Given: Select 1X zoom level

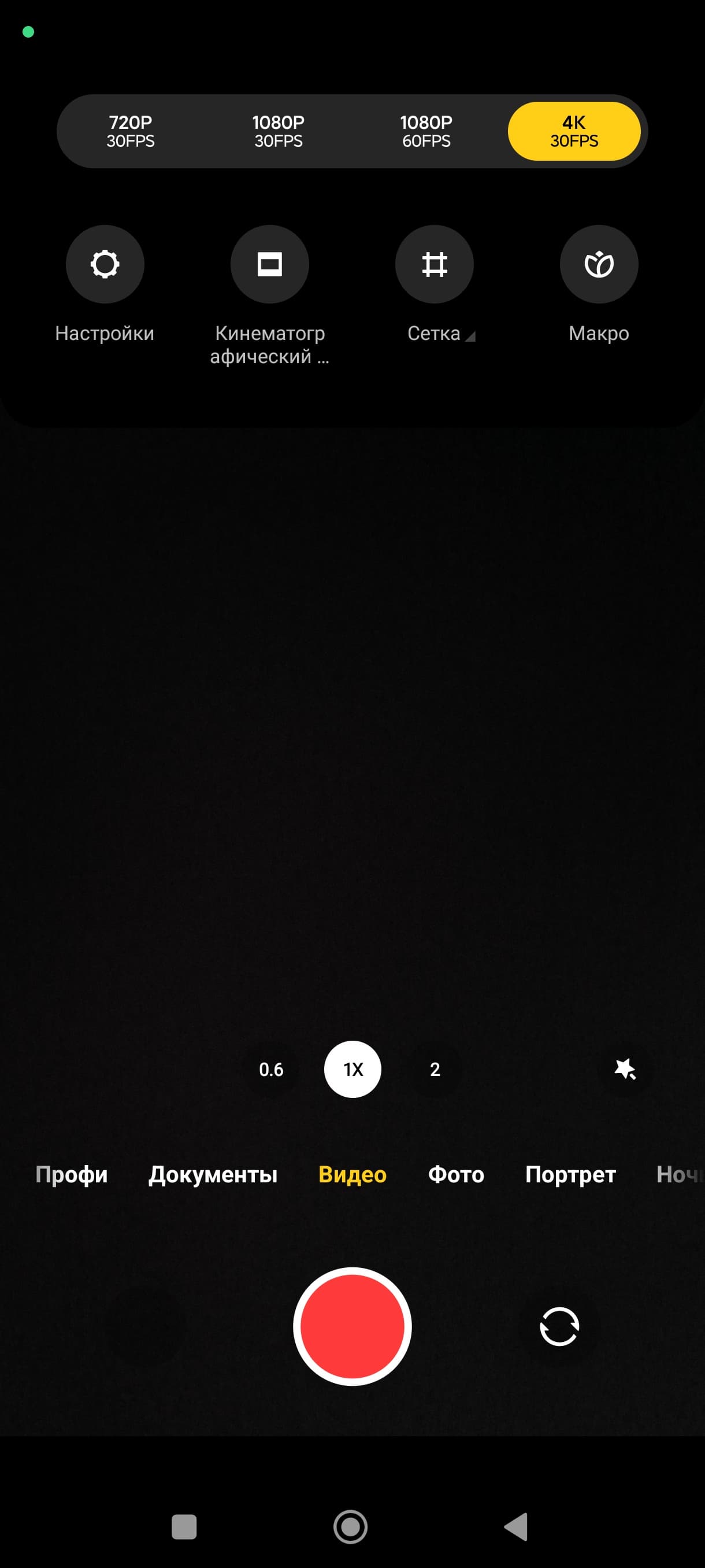Looking at the screenshot, I should (x=353, y=1069).
